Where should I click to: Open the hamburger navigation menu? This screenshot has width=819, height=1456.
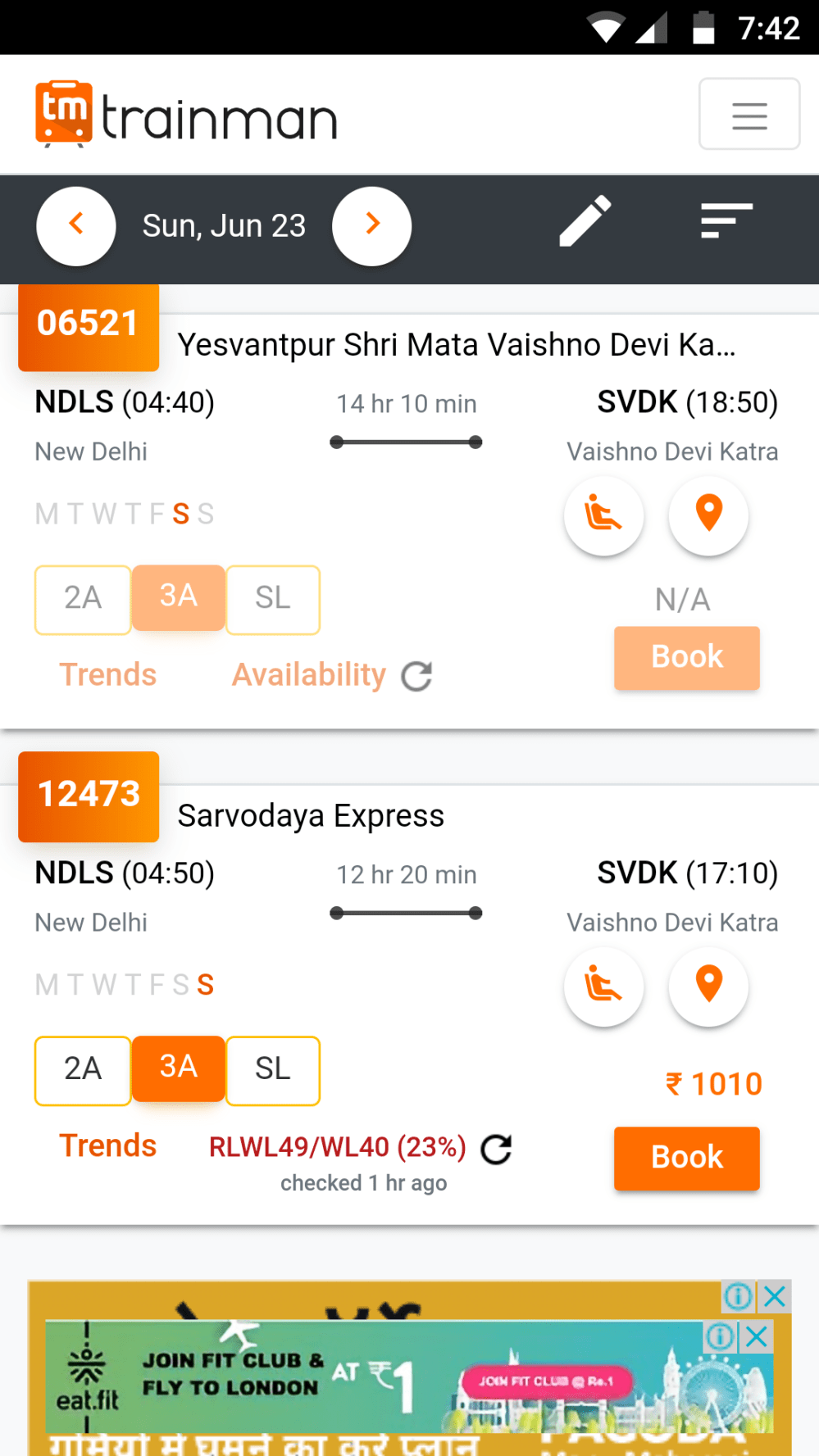[x=748, y=115]
